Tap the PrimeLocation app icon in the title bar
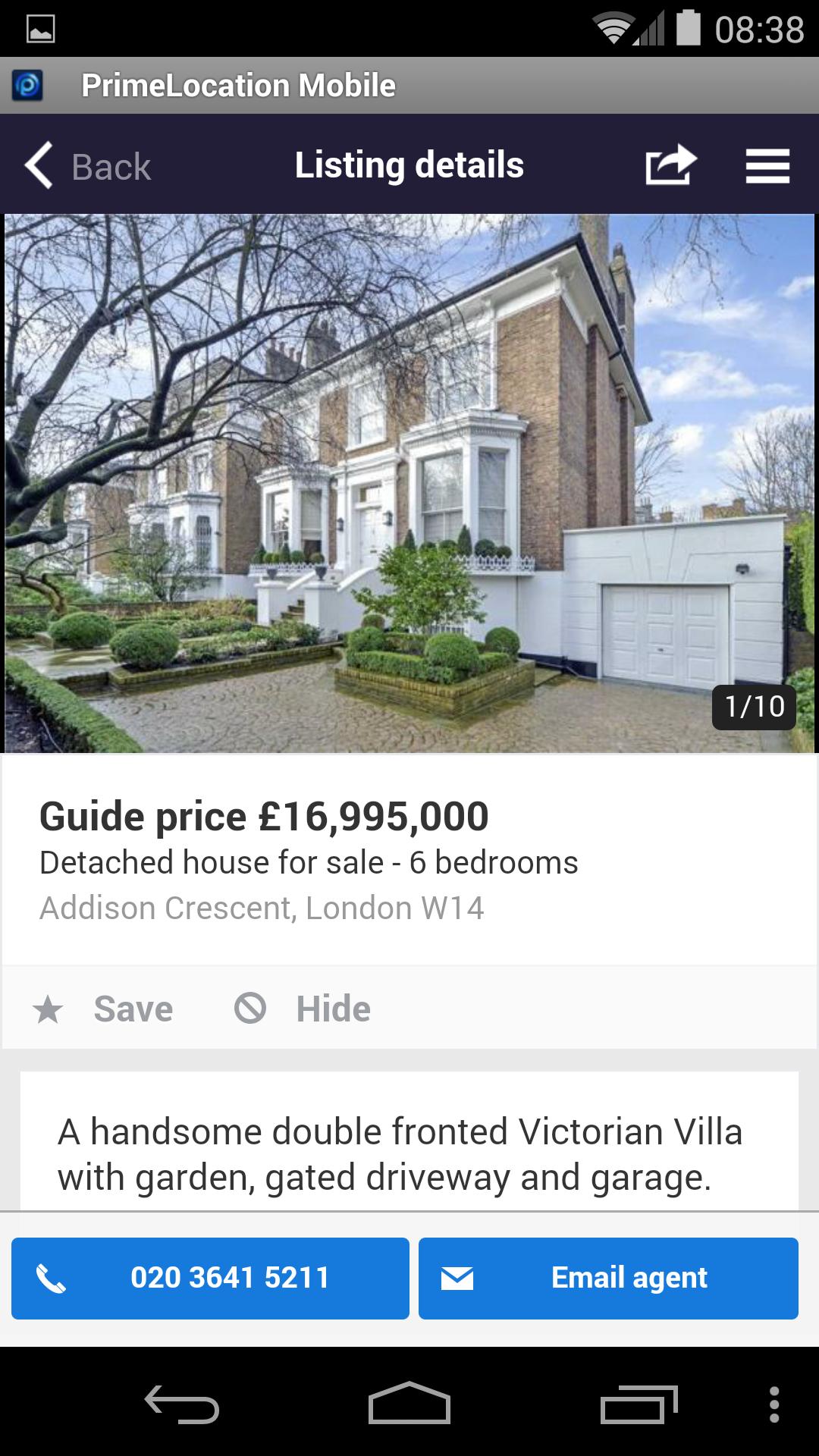The width and height of the screenshot is (819, 1456). 28,85
